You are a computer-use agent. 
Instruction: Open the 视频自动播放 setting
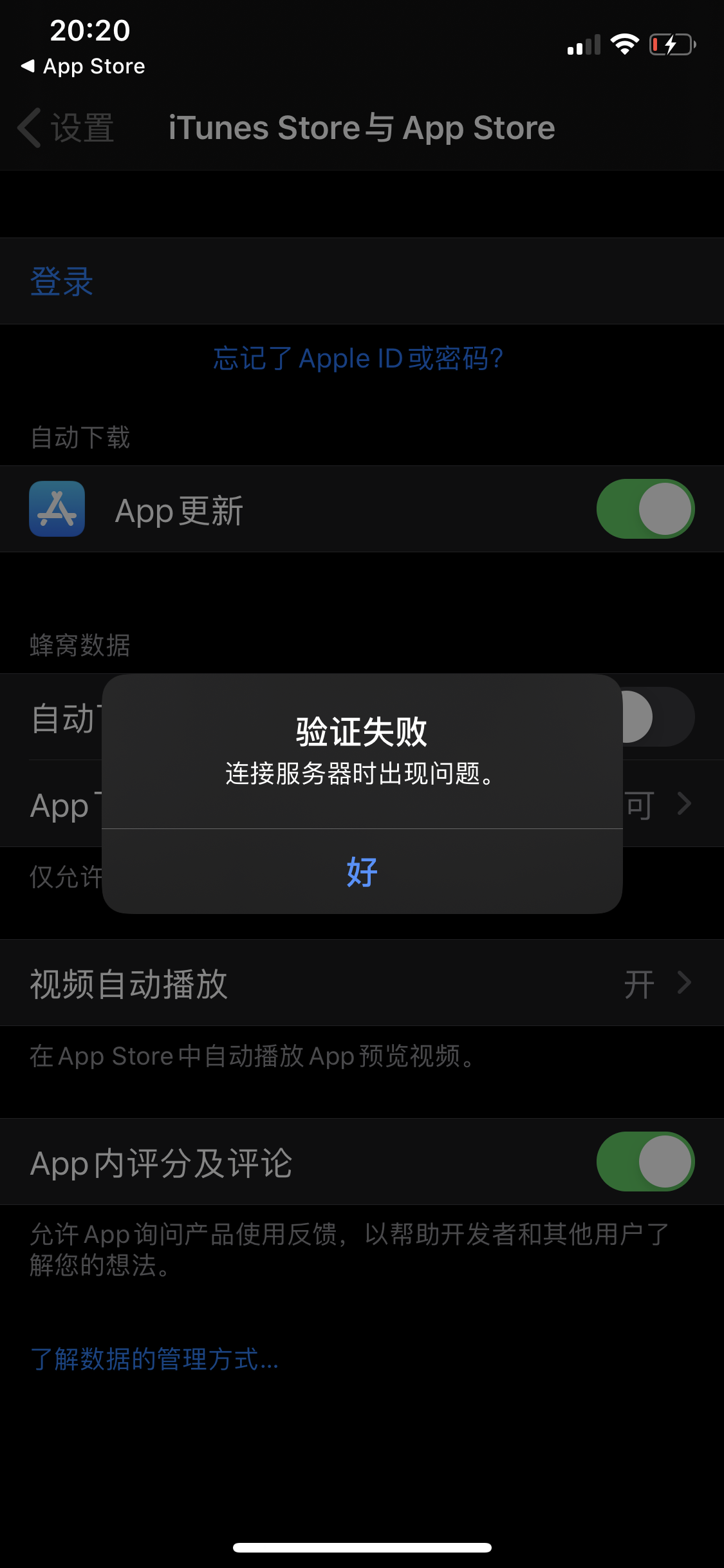coord(362,983)
